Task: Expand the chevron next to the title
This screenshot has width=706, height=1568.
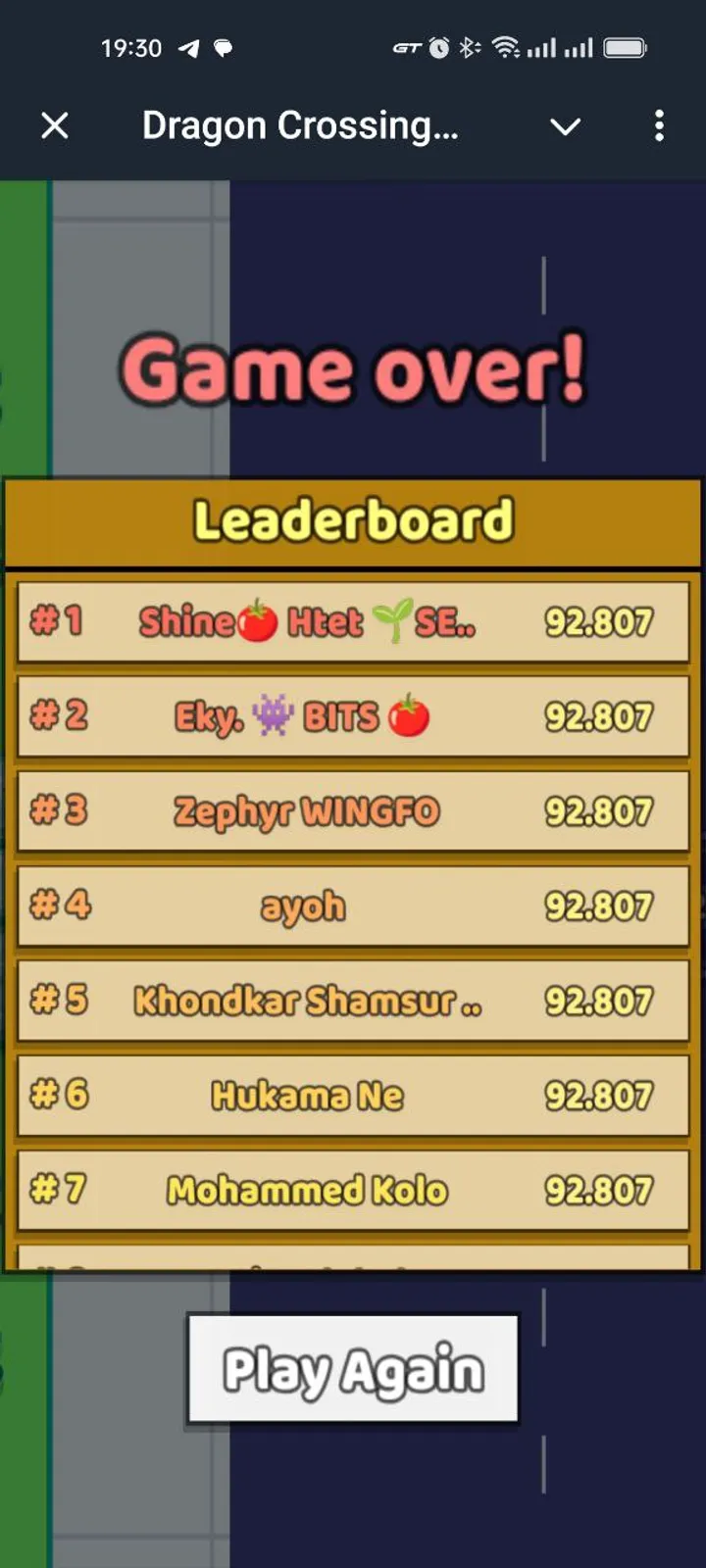Action: [x=565, y=126]
